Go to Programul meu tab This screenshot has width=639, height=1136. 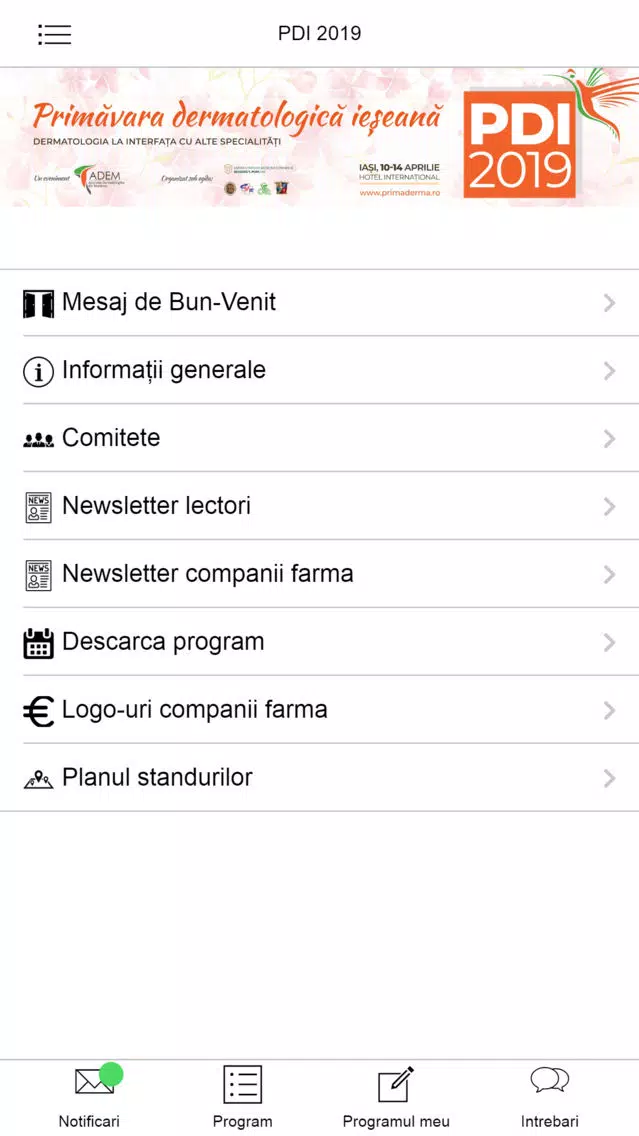(x=396, y=1097)
